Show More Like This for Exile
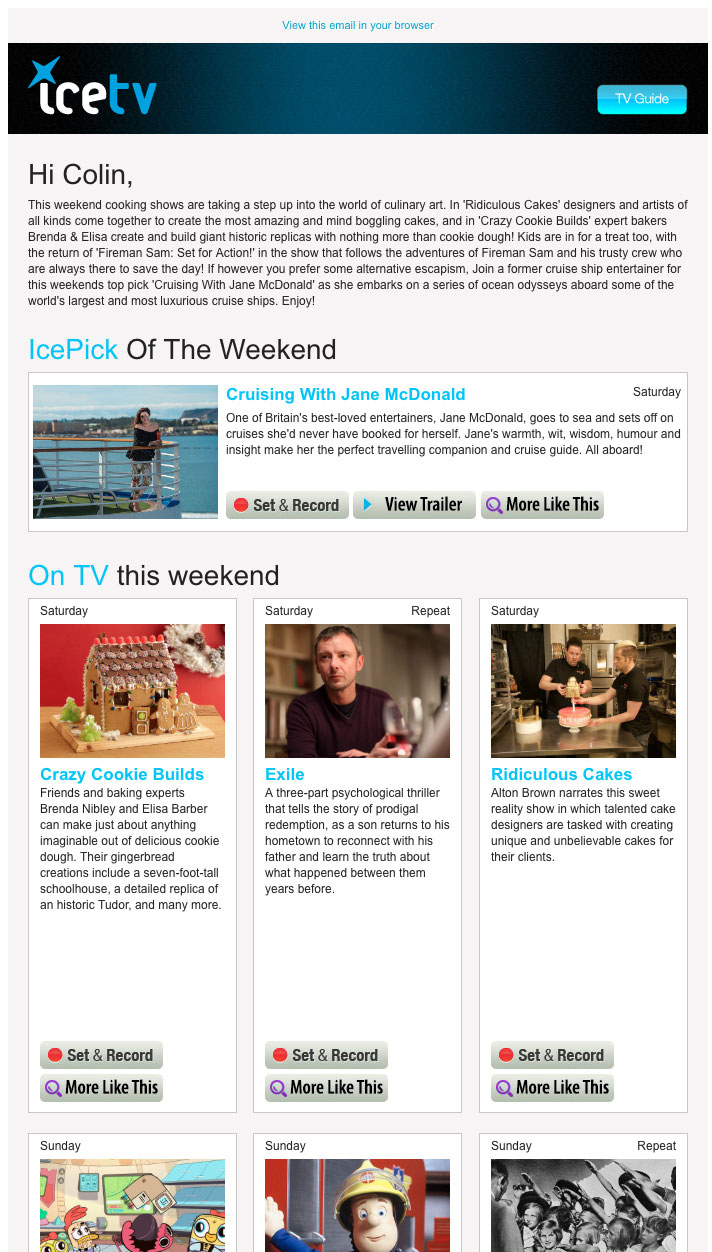 326,1088
